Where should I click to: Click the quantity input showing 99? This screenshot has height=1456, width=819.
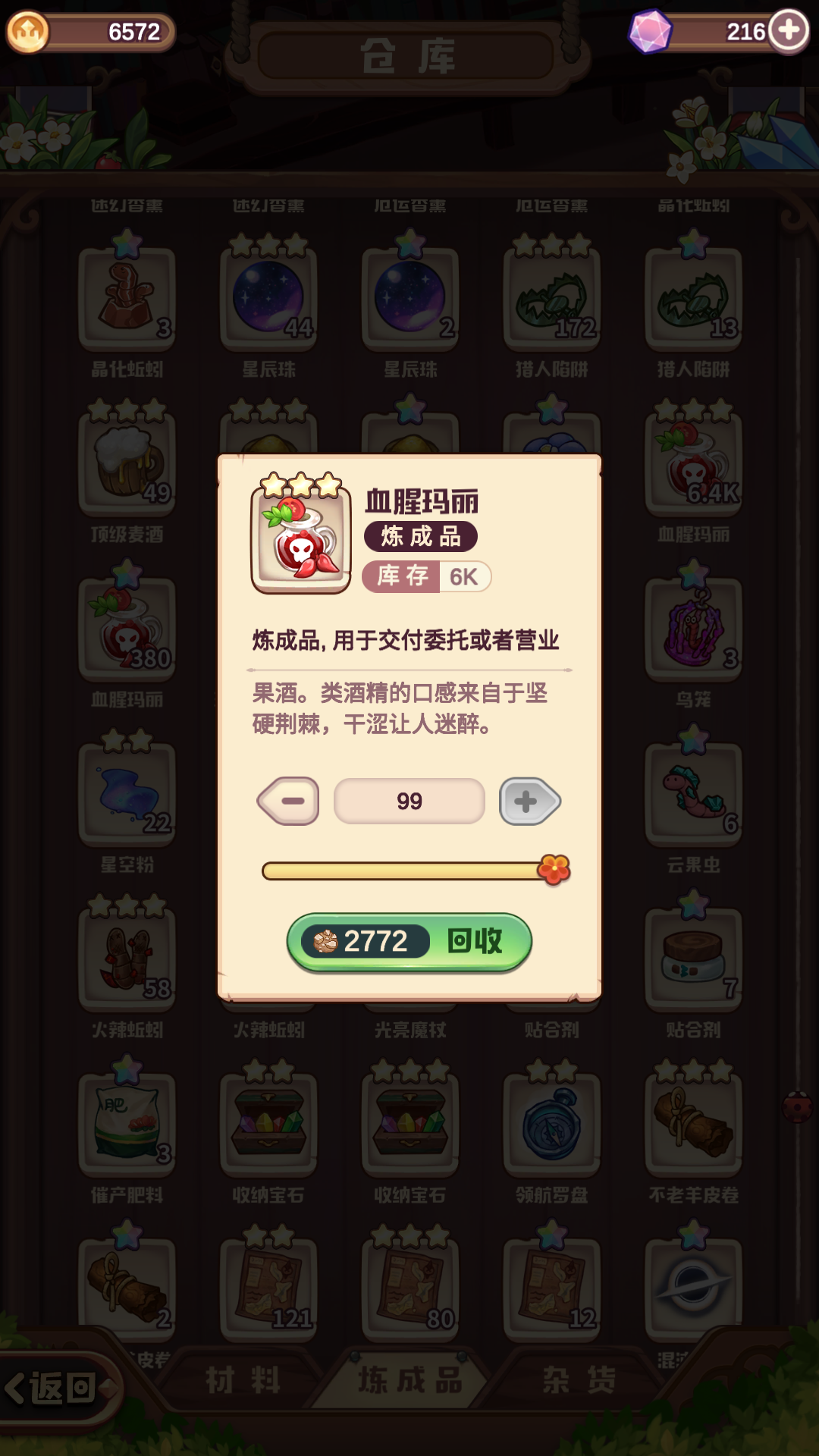(x=408, y=802)
